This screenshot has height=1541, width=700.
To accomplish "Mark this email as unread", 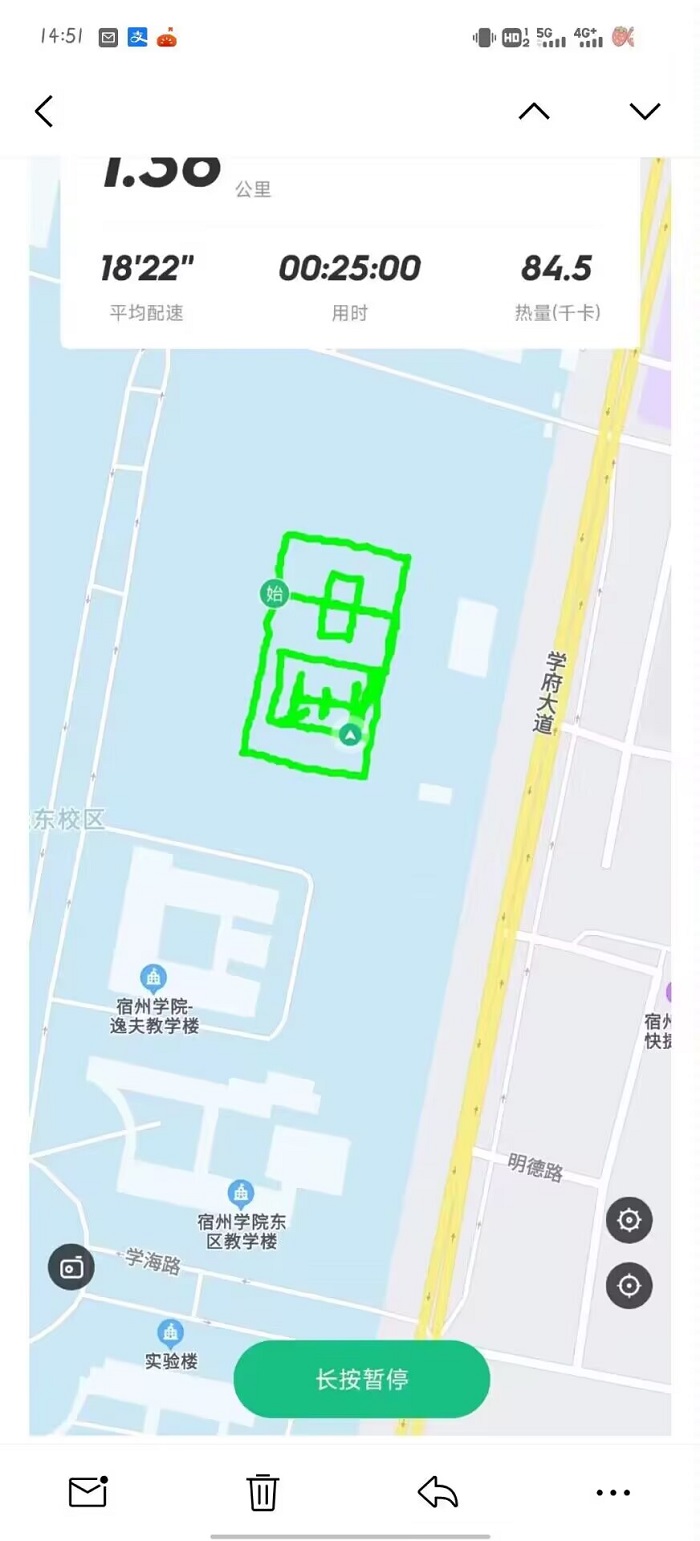I will (88, 1492).
